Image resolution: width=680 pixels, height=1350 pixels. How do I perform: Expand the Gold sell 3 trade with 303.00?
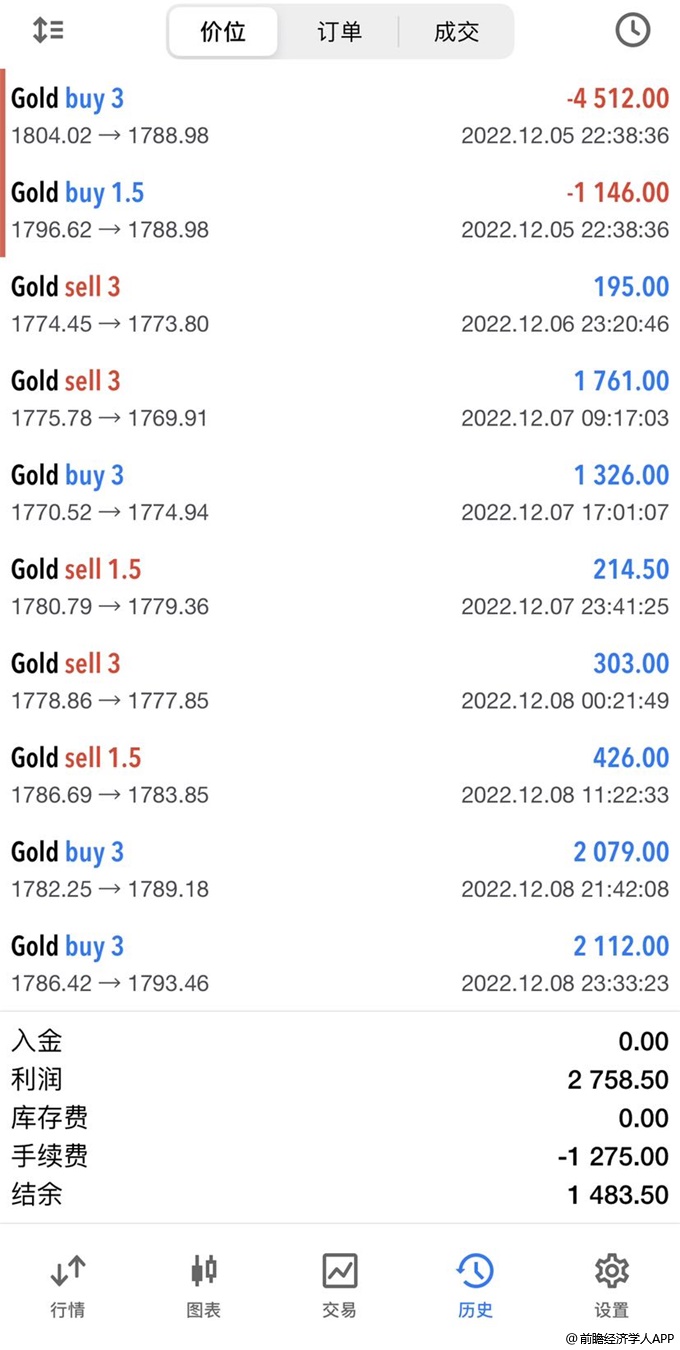pyautogui.click(x=340, y=680)
